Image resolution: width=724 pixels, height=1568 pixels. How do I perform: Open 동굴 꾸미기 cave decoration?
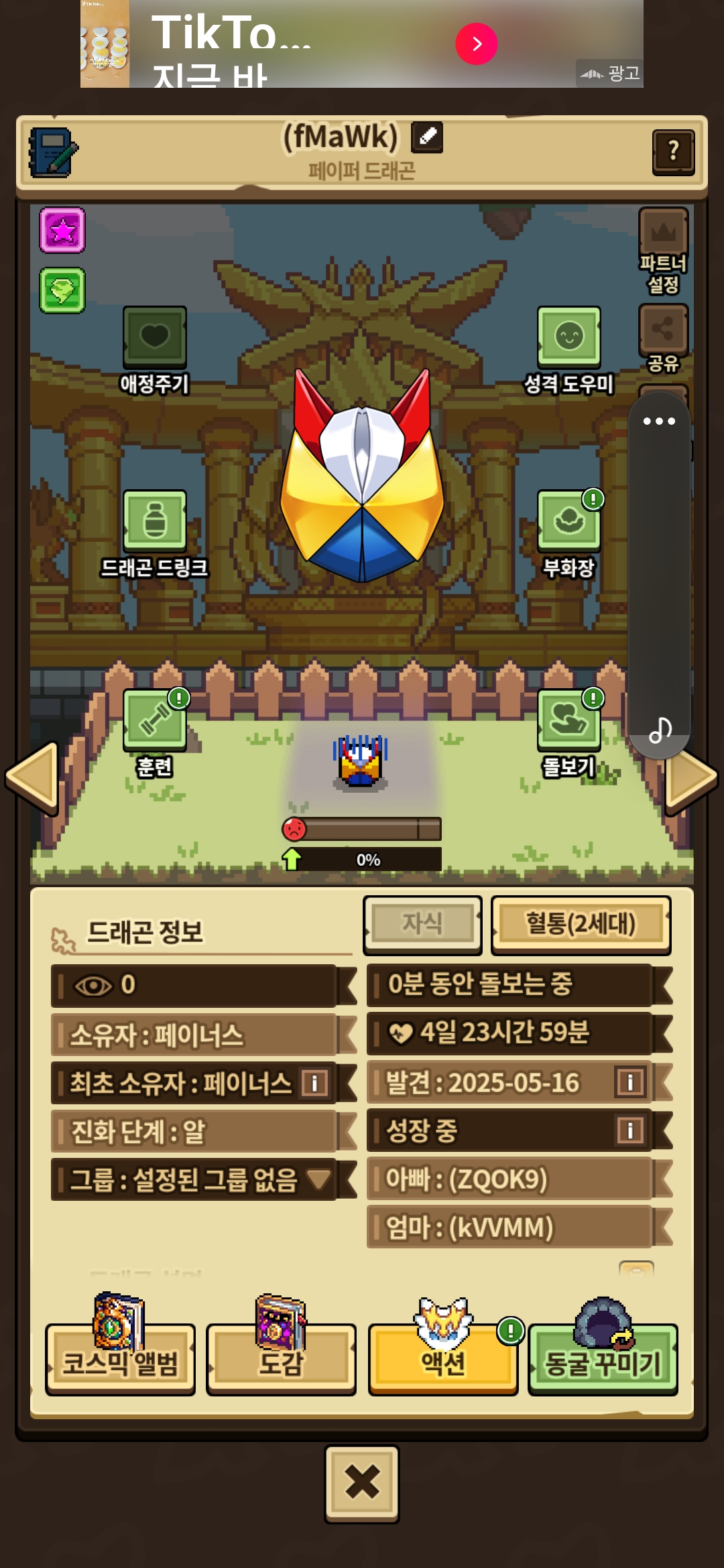click(x=603, y=1360)
